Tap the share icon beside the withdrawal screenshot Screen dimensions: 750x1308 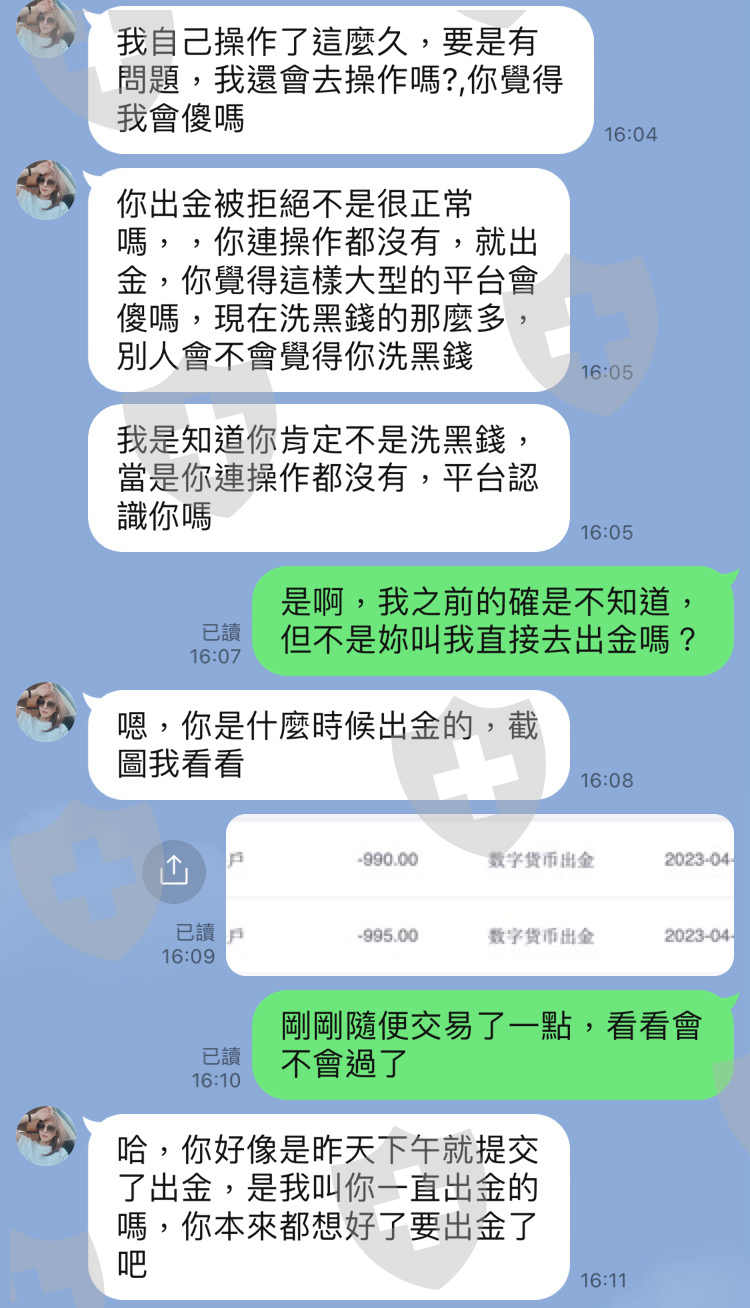(174, 871)
